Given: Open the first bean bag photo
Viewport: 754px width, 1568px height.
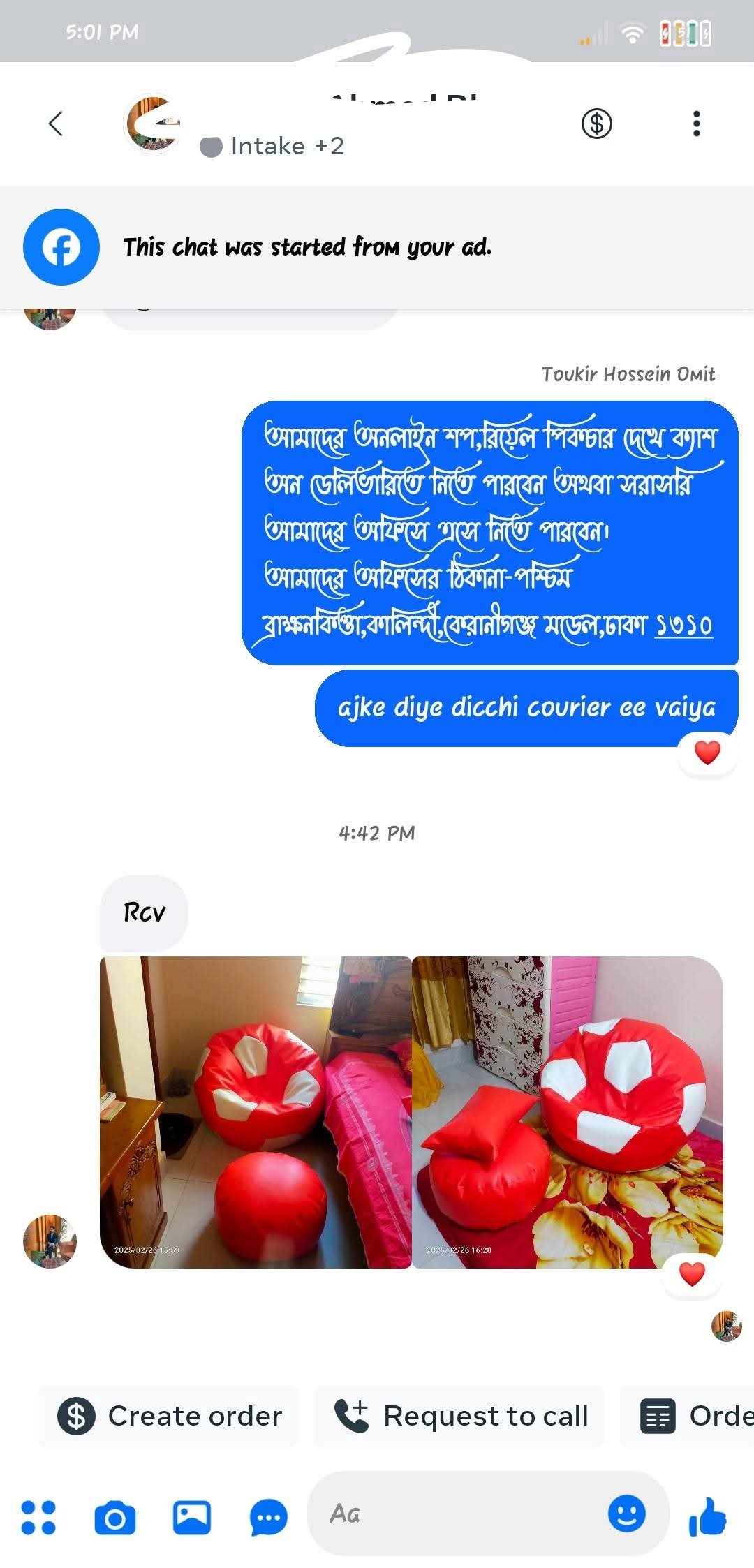Looking at the screenshot, I should pyautogui.click(x=256, y=1111).
